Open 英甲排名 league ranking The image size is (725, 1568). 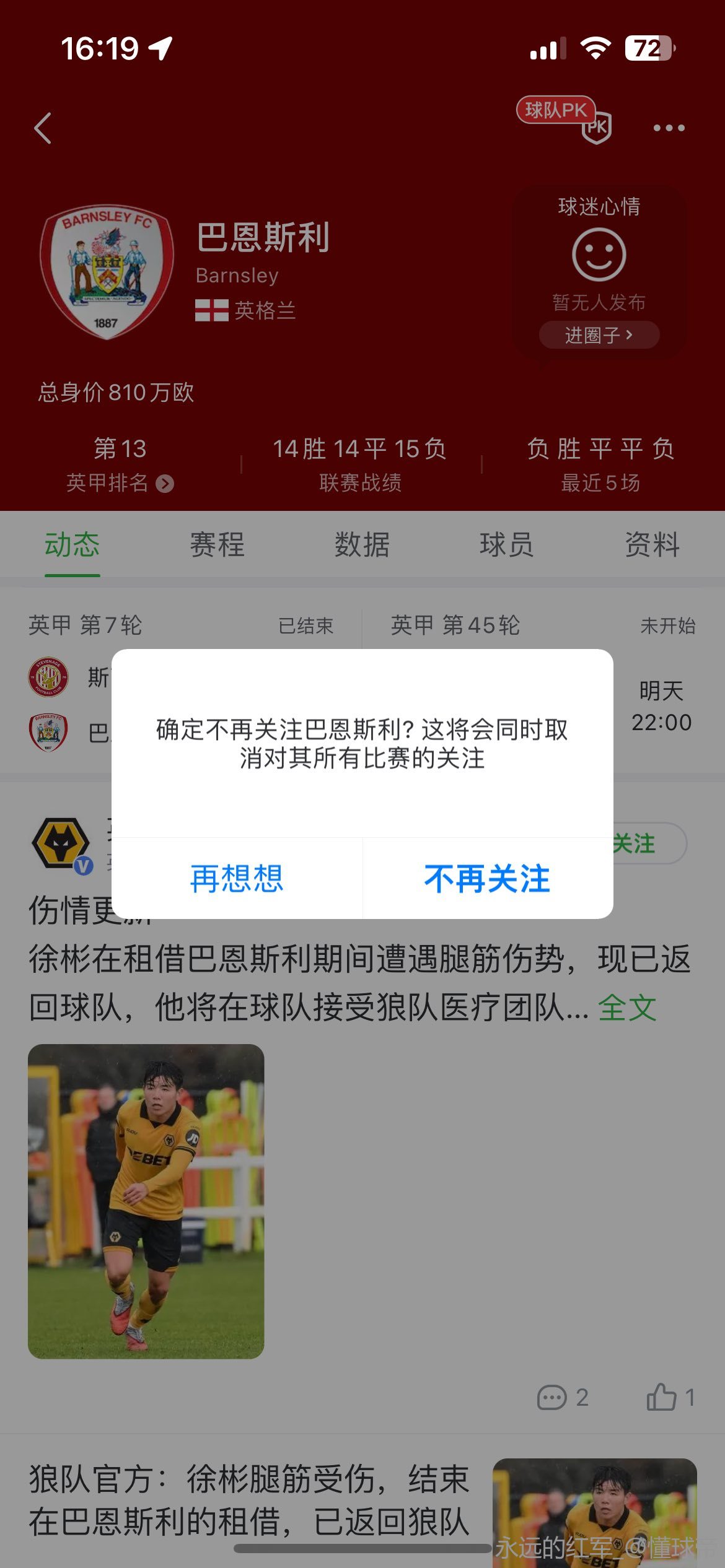(120, 482)
